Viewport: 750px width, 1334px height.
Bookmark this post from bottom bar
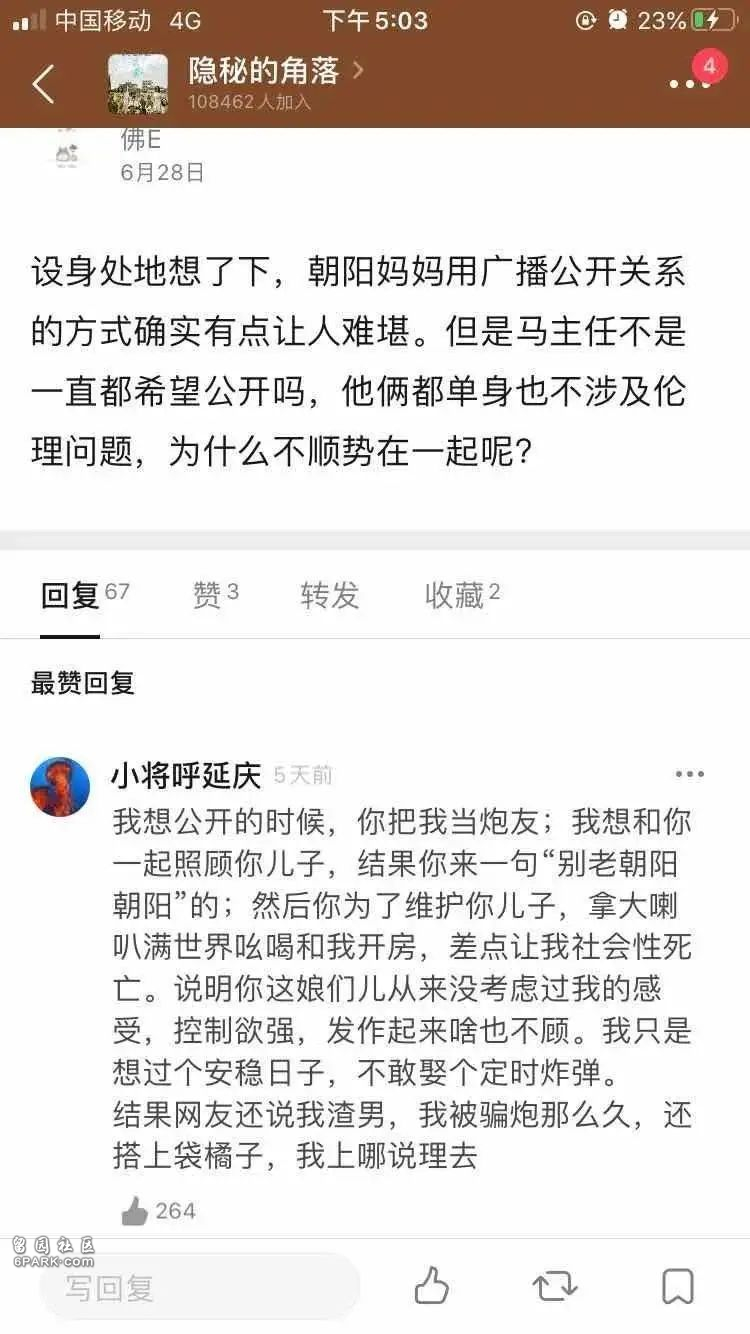[678, 1286]
